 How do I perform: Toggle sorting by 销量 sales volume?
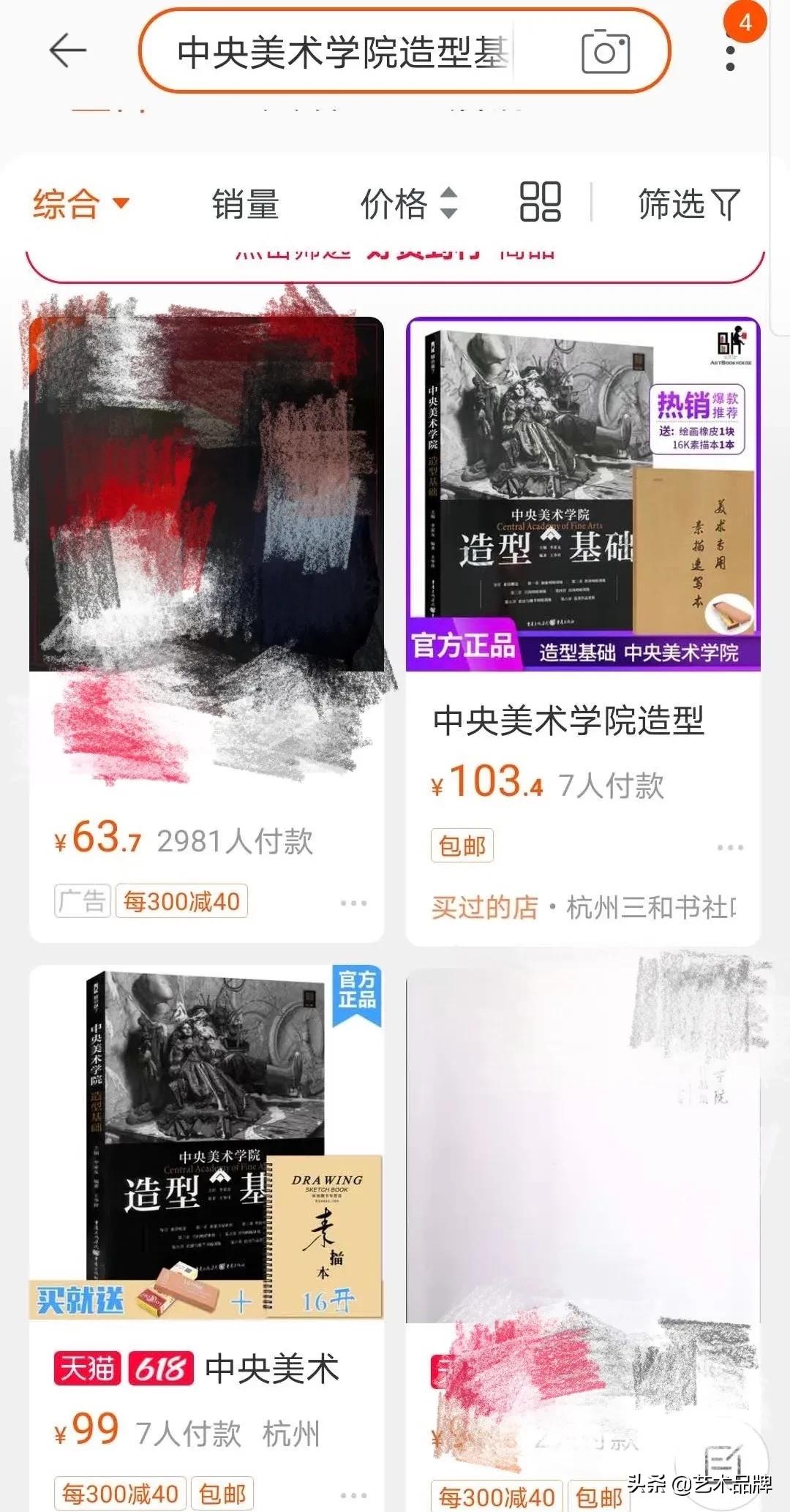tap(244, 205)
